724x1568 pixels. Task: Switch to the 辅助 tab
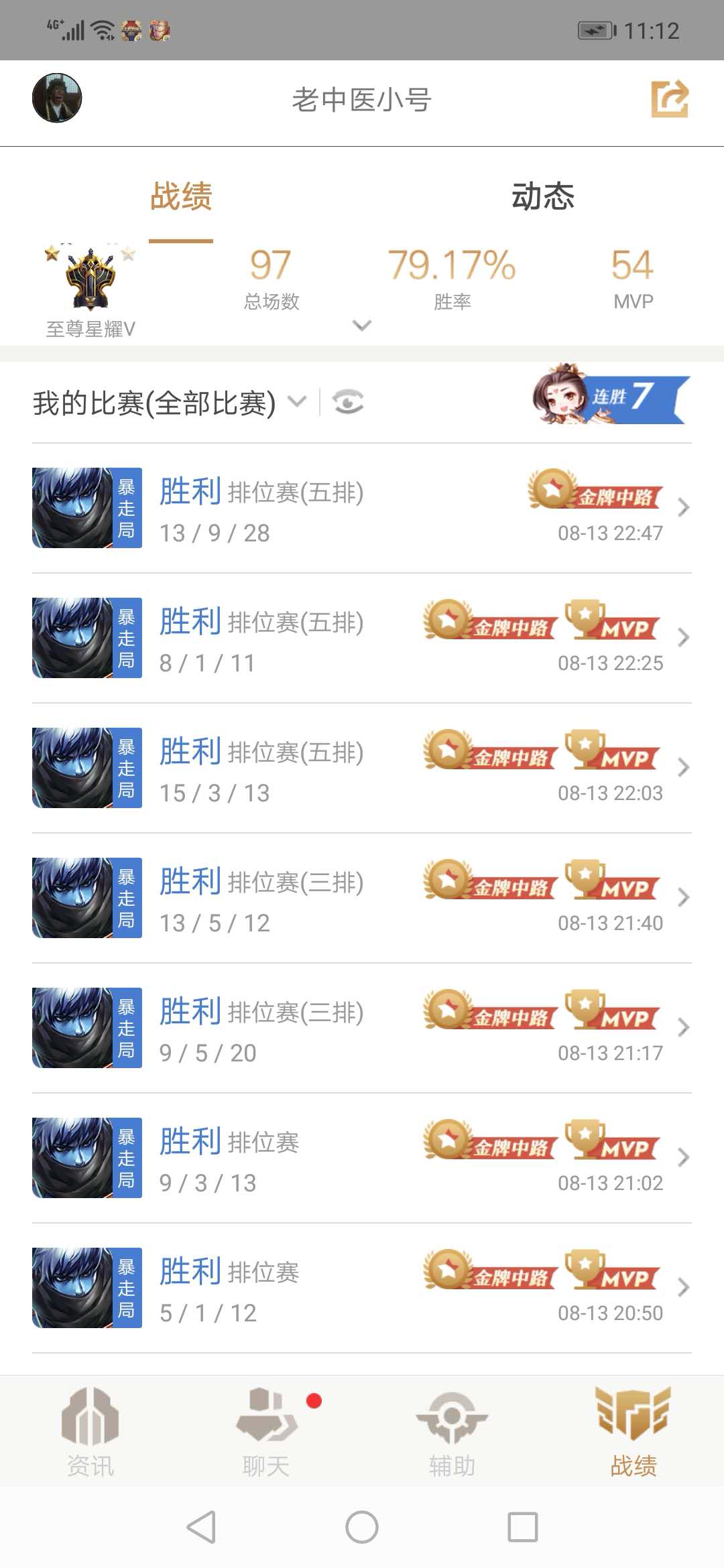pos(452,1431)
